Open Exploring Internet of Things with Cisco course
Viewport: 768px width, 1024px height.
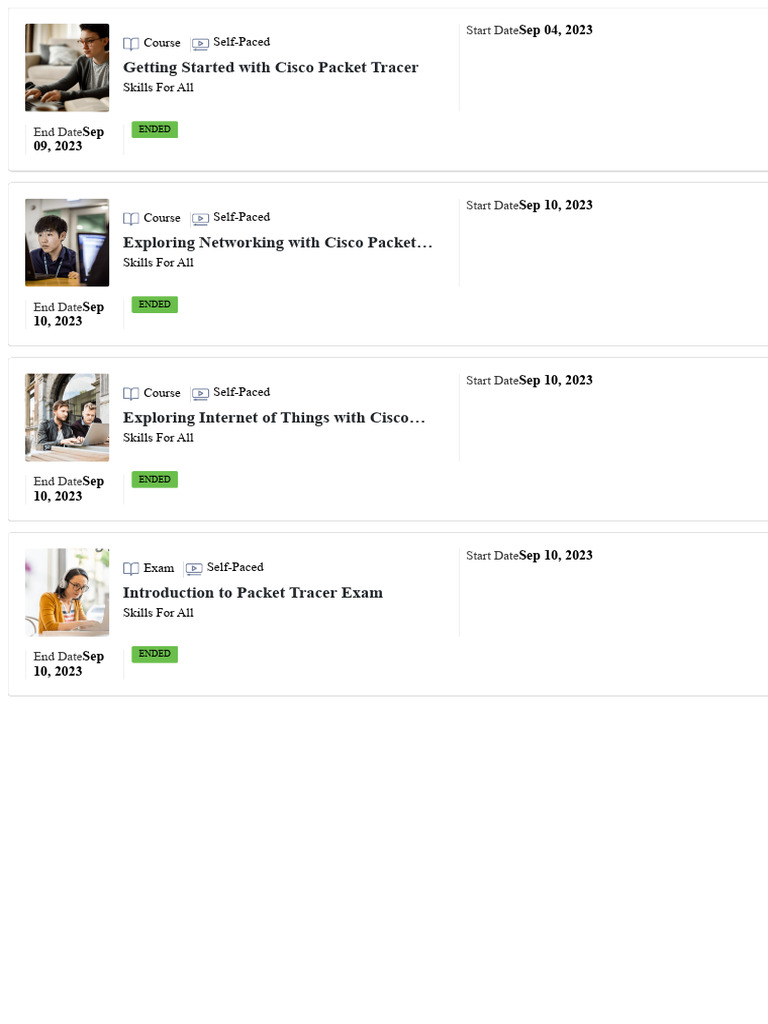coord(274,417)
